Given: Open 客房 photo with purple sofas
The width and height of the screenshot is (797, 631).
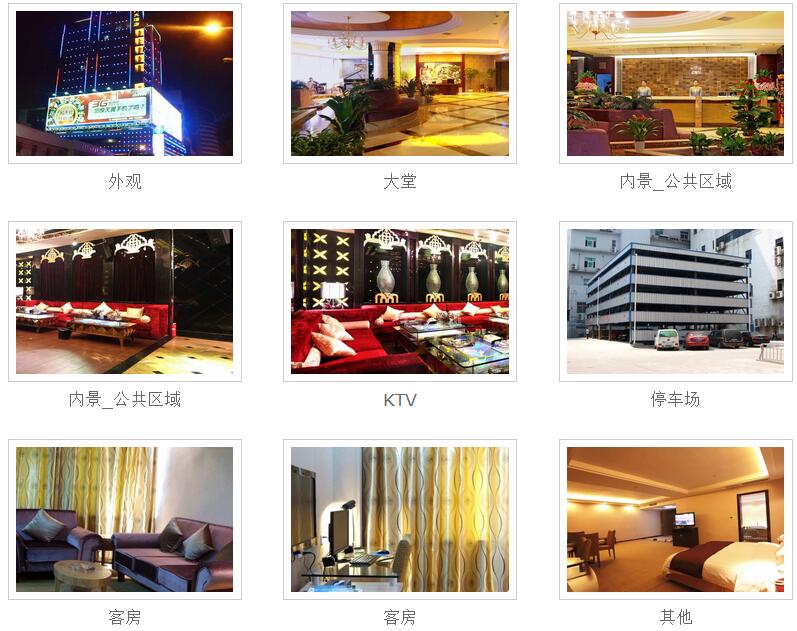Looking at the screenshot, I should coord(124,519).
